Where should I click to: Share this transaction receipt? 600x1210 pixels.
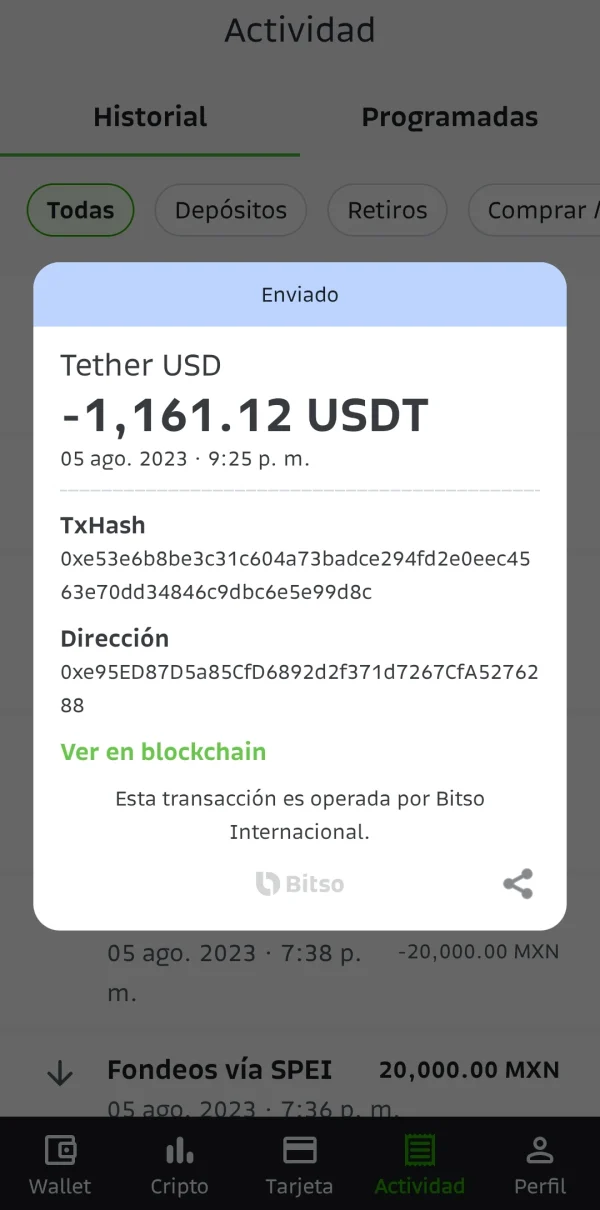pos(517,884)
